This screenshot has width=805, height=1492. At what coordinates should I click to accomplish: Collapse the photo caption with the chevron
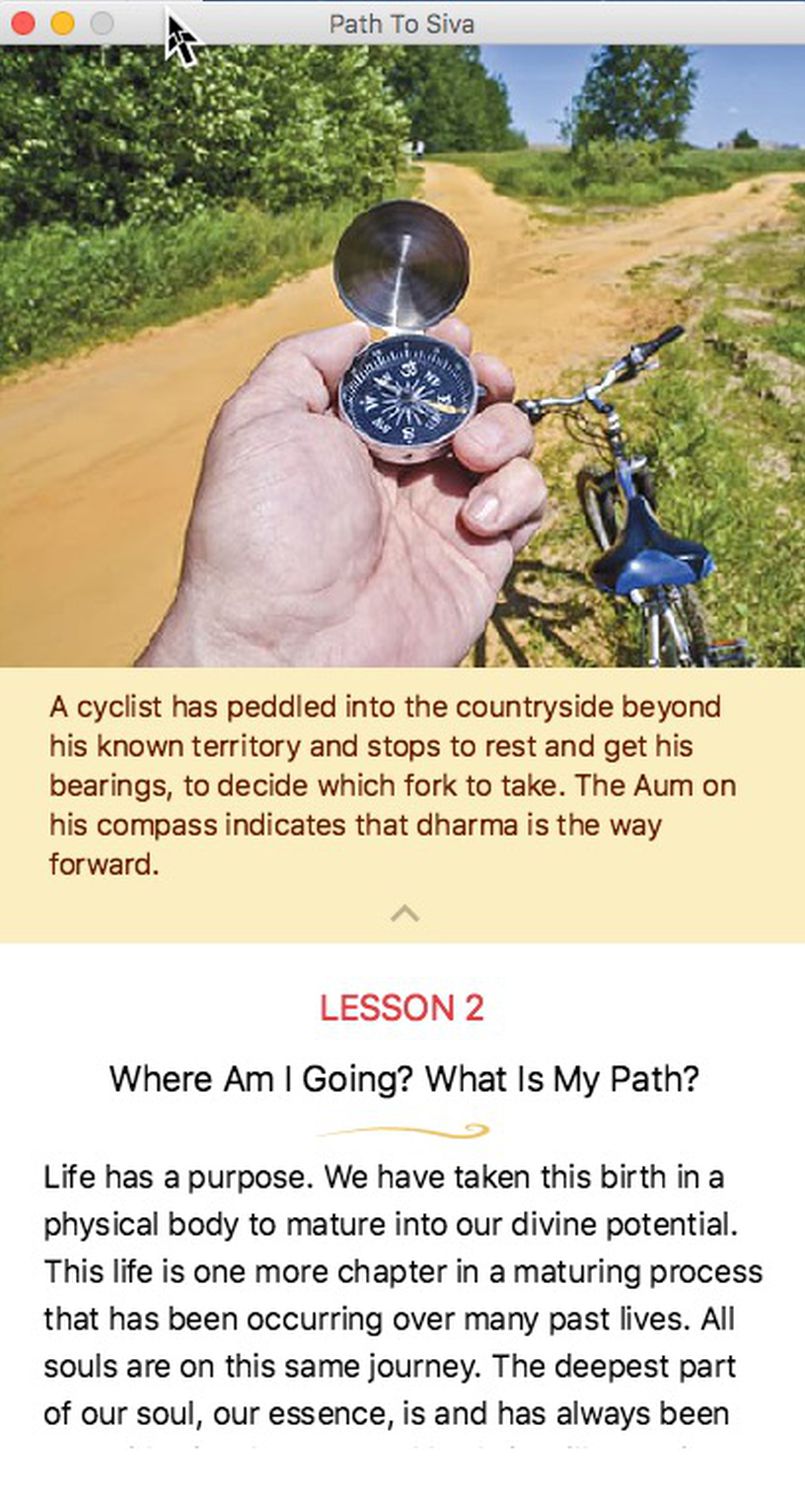[x=404, y=913]
